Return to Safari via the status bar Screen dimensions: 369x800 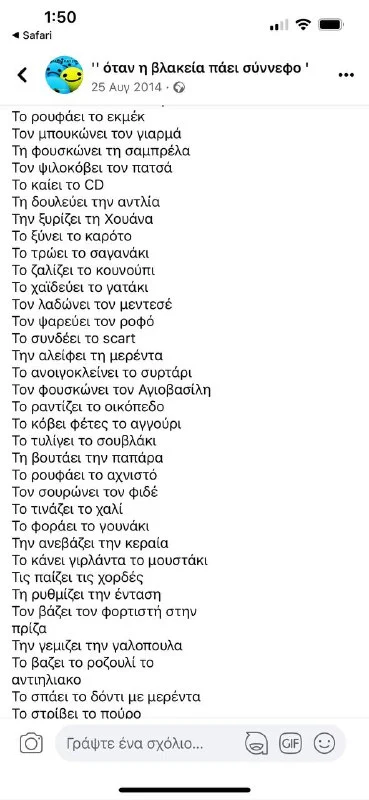32,36
